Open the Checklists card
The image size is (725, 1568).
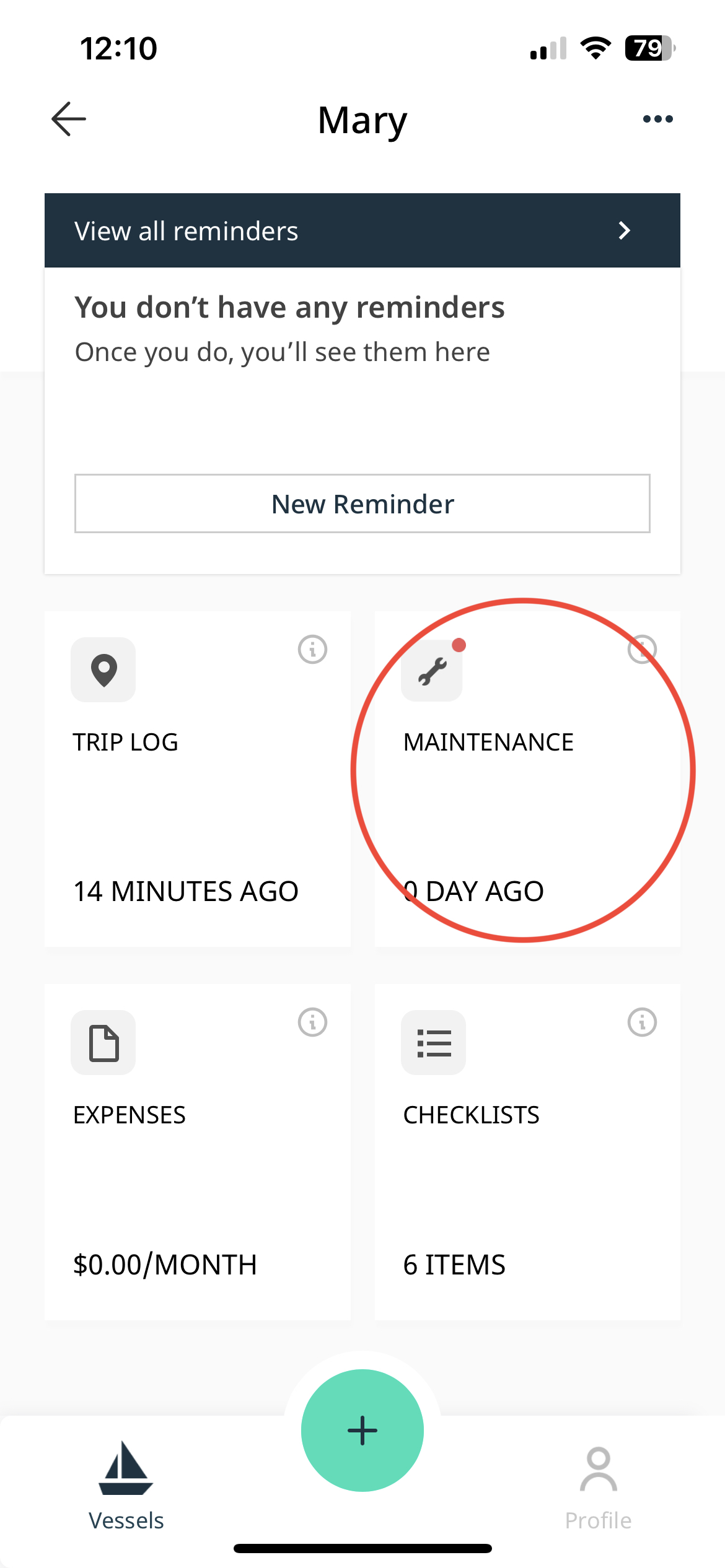click(x=527, y=1152)
